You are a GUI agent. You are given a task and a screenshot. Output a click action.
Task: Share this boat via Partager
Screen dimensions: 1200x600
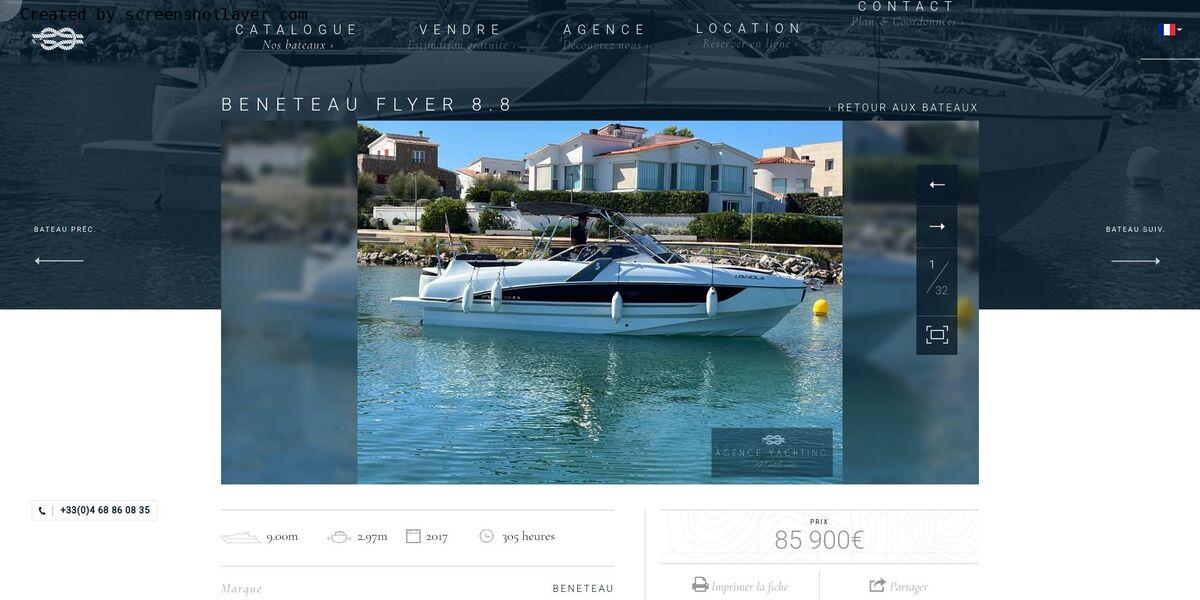[898, 586]
